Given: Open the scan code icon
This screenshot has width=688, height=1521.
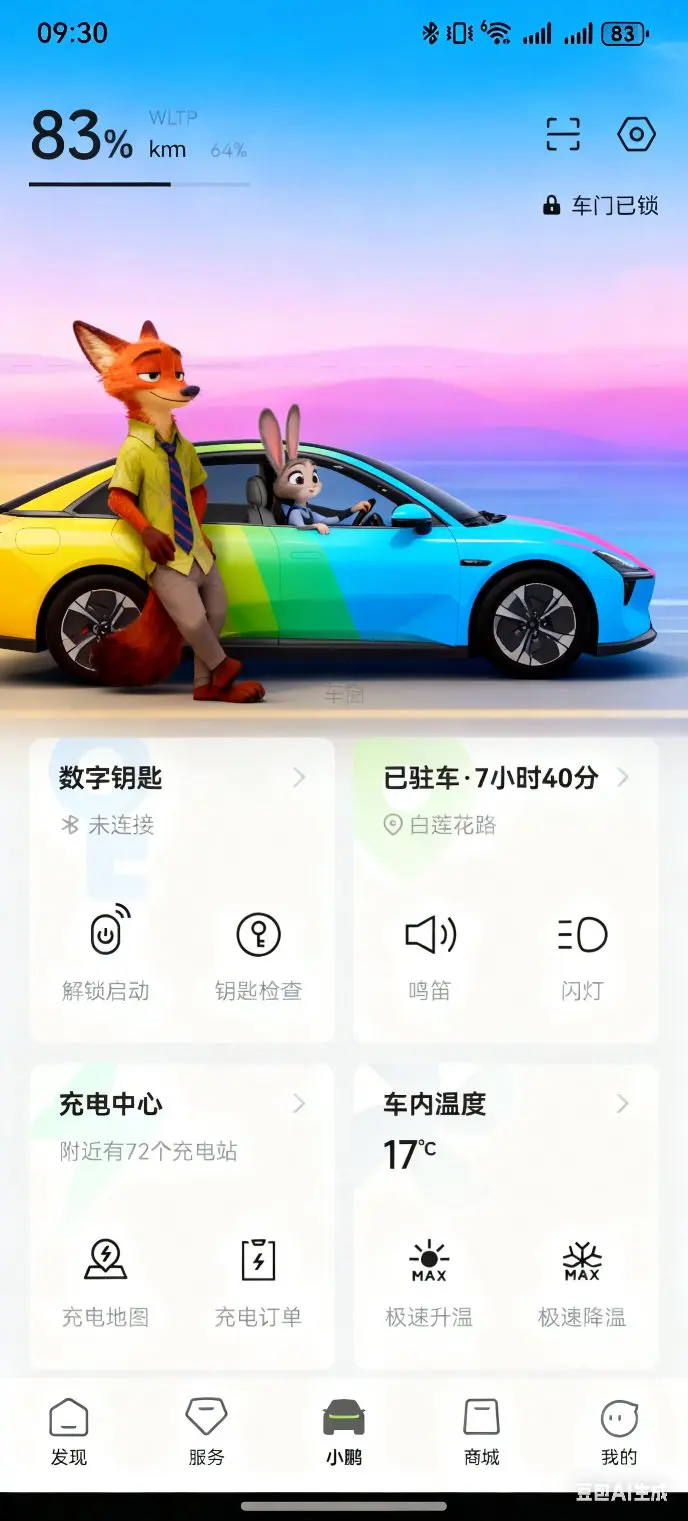Looking at the screenshot, I should click(x=563, y=134).
